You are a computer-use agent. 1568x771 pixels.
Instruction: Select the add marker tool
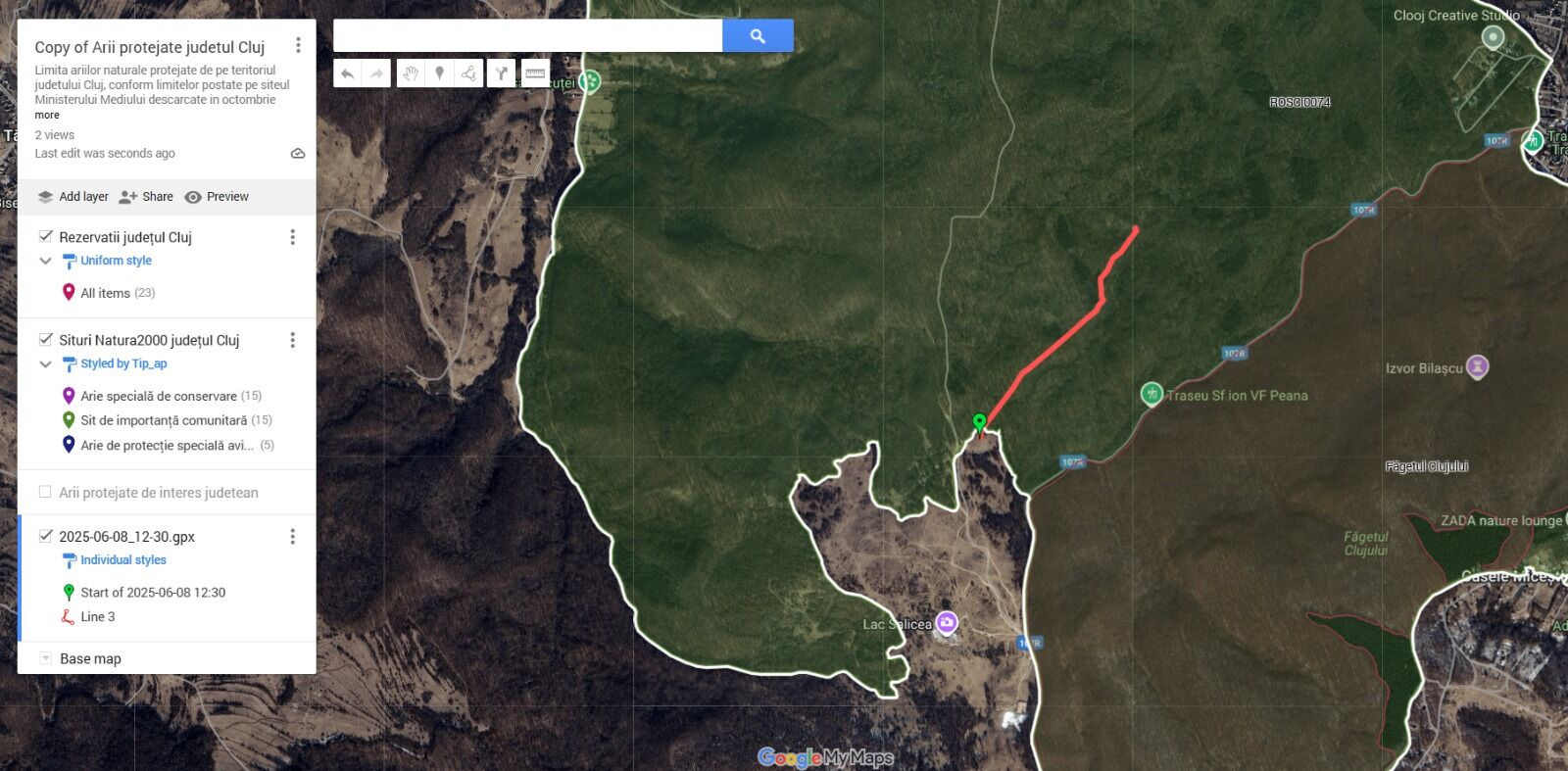click(440, 73)
